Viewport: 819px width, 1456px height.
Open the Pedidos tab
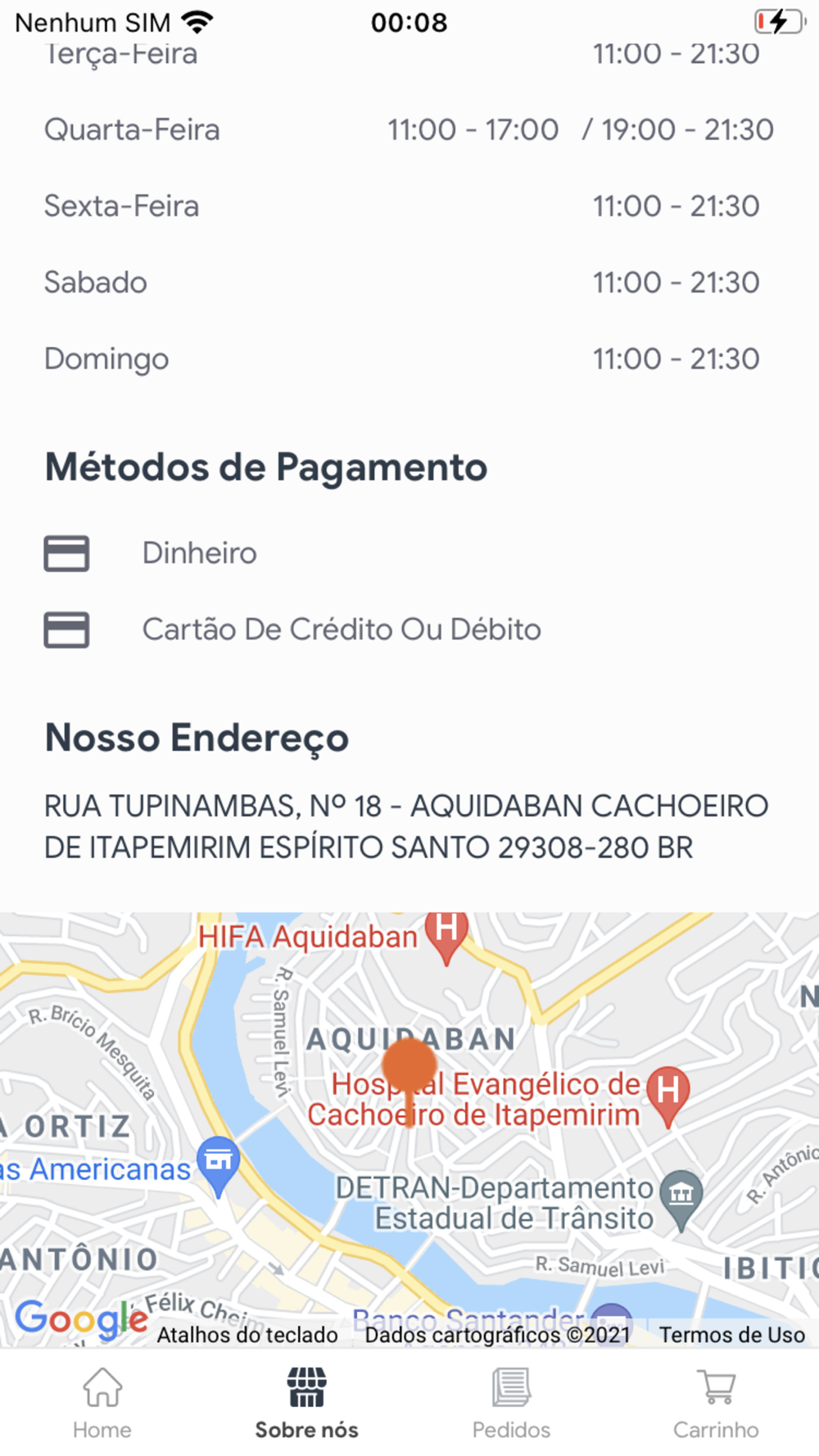[x=512, y=1404]
